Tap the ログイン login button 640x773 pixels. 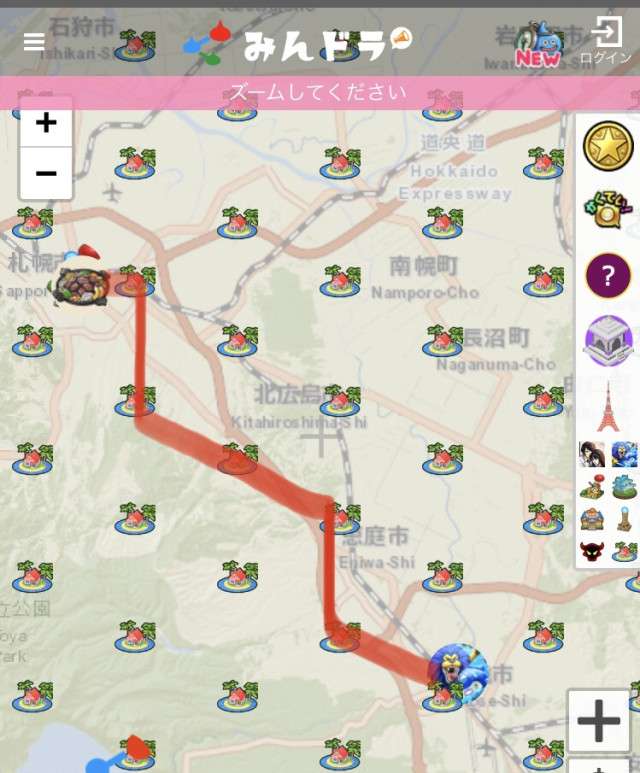[x=606, y=40]
